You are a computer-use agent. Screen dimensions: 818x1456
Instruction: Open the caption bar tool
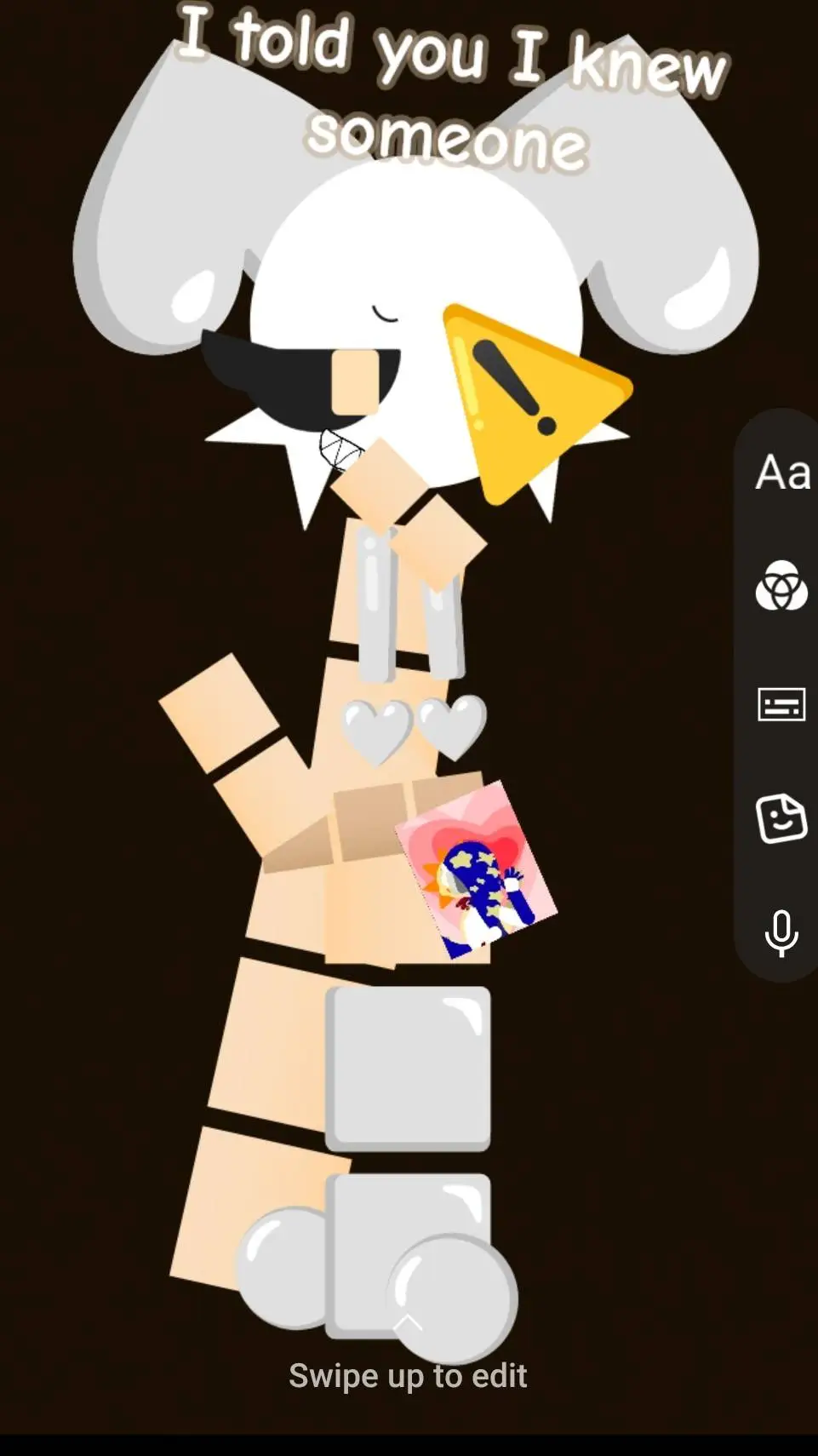(x=781, y=705)
